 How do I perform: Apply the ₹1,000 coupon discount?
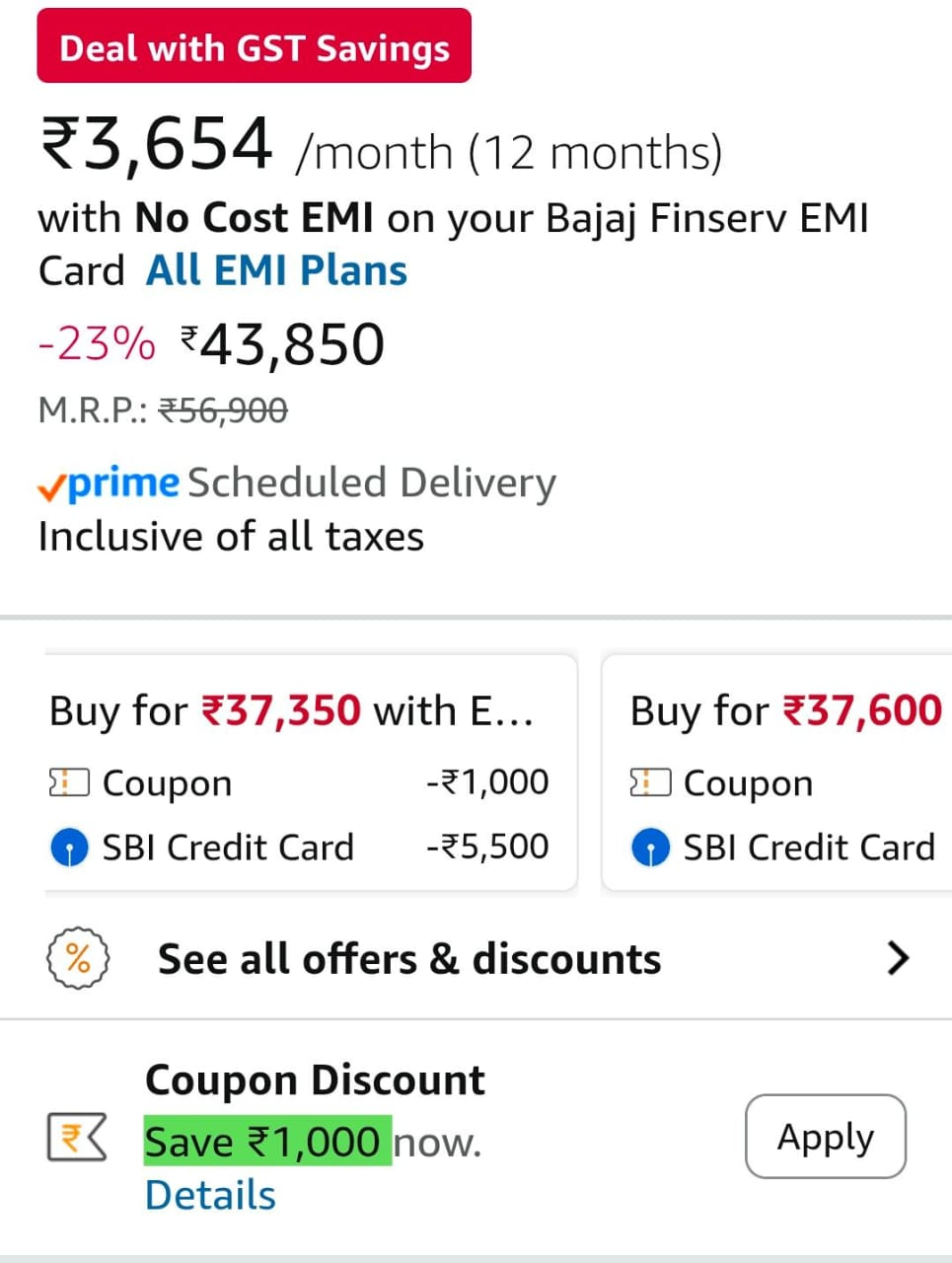(825, 1137)
